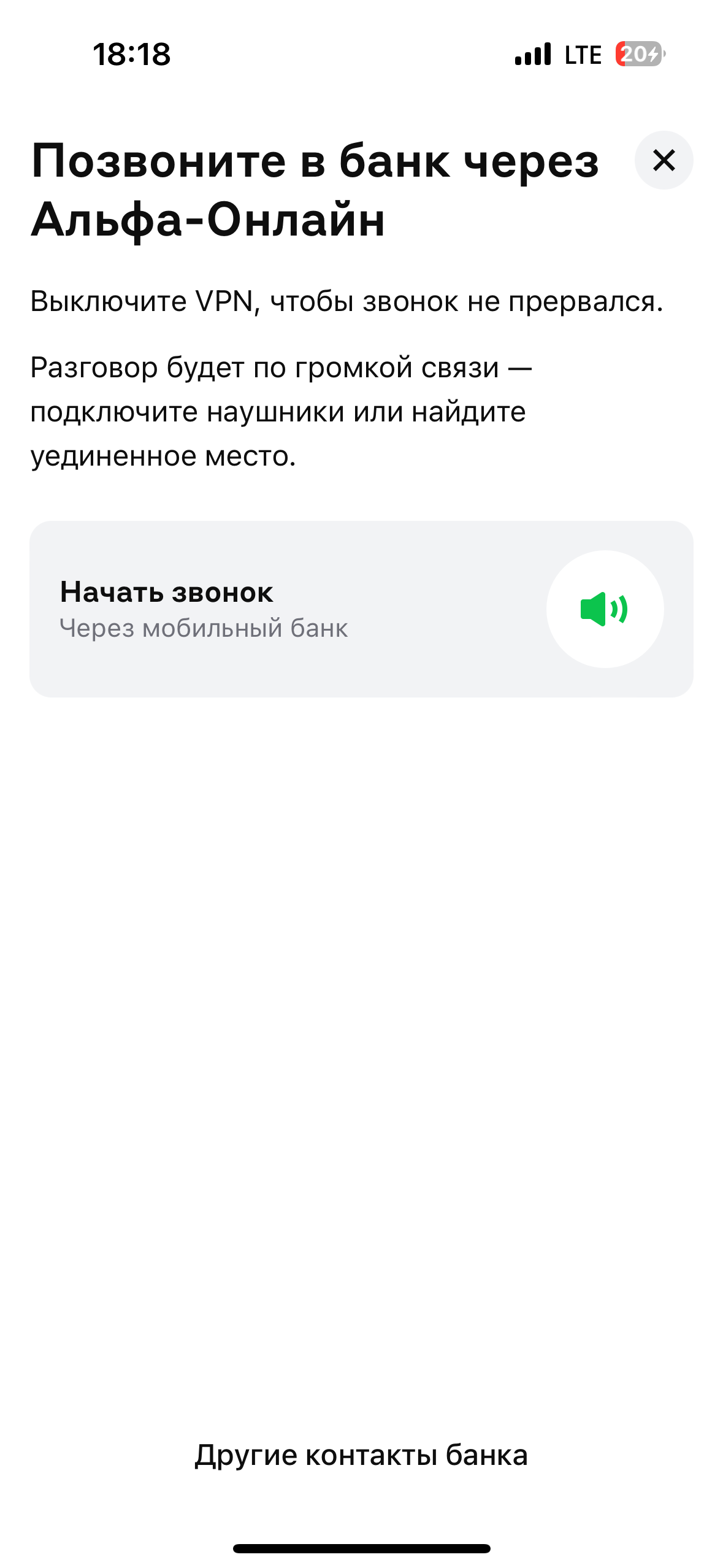
Task: Start call via mobile bank card
Action: [x=361, y=609]
